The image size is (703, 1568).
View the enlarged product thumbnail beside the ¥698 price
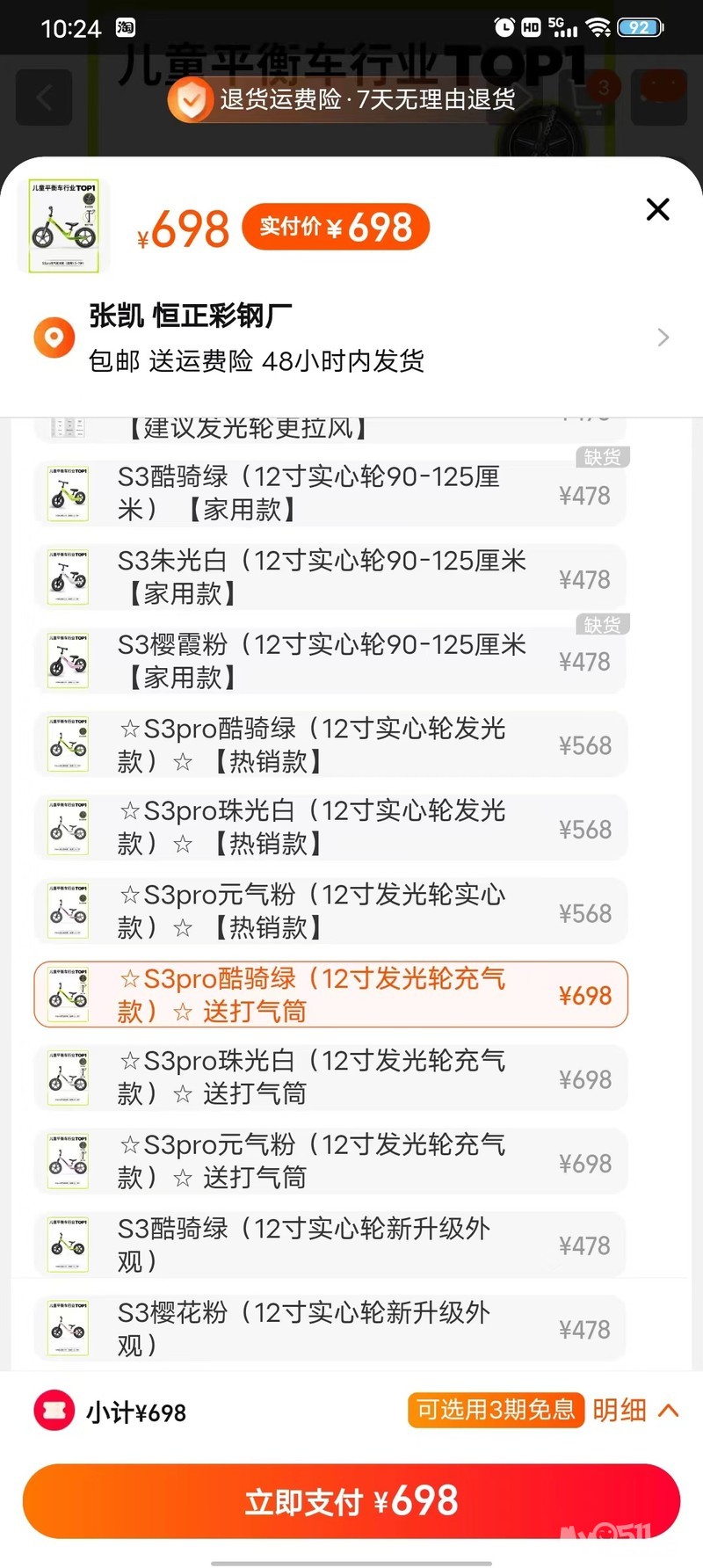point(63,226)
